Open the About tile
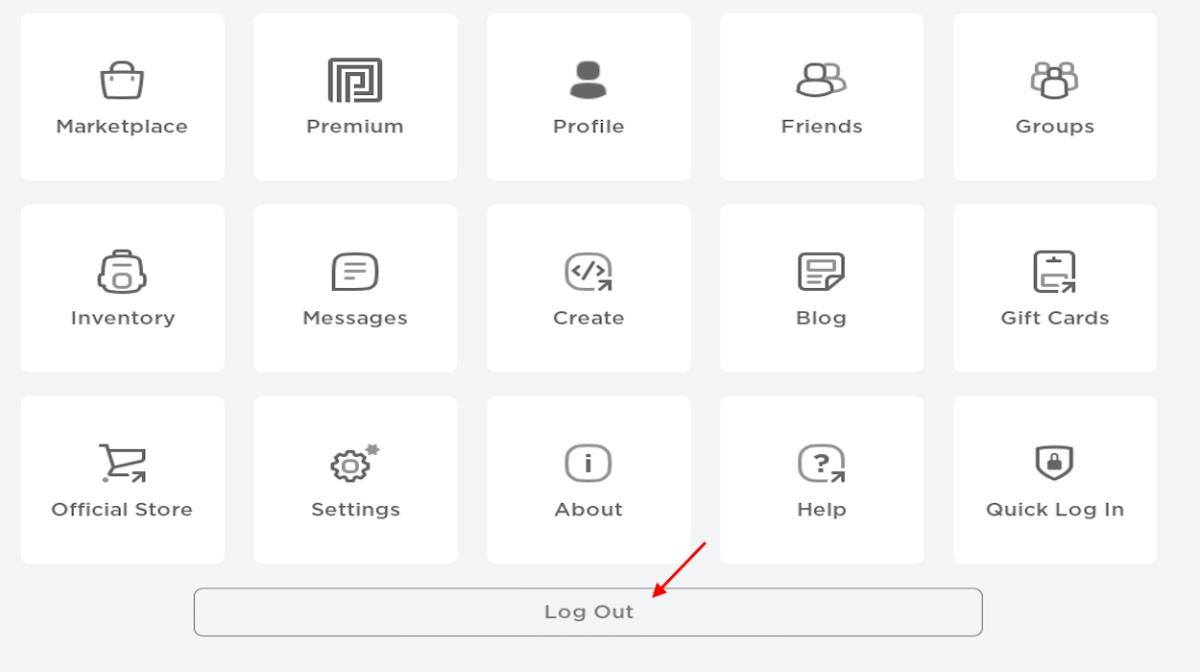The width and height of the screenshot is (1200, 672). 588,480
